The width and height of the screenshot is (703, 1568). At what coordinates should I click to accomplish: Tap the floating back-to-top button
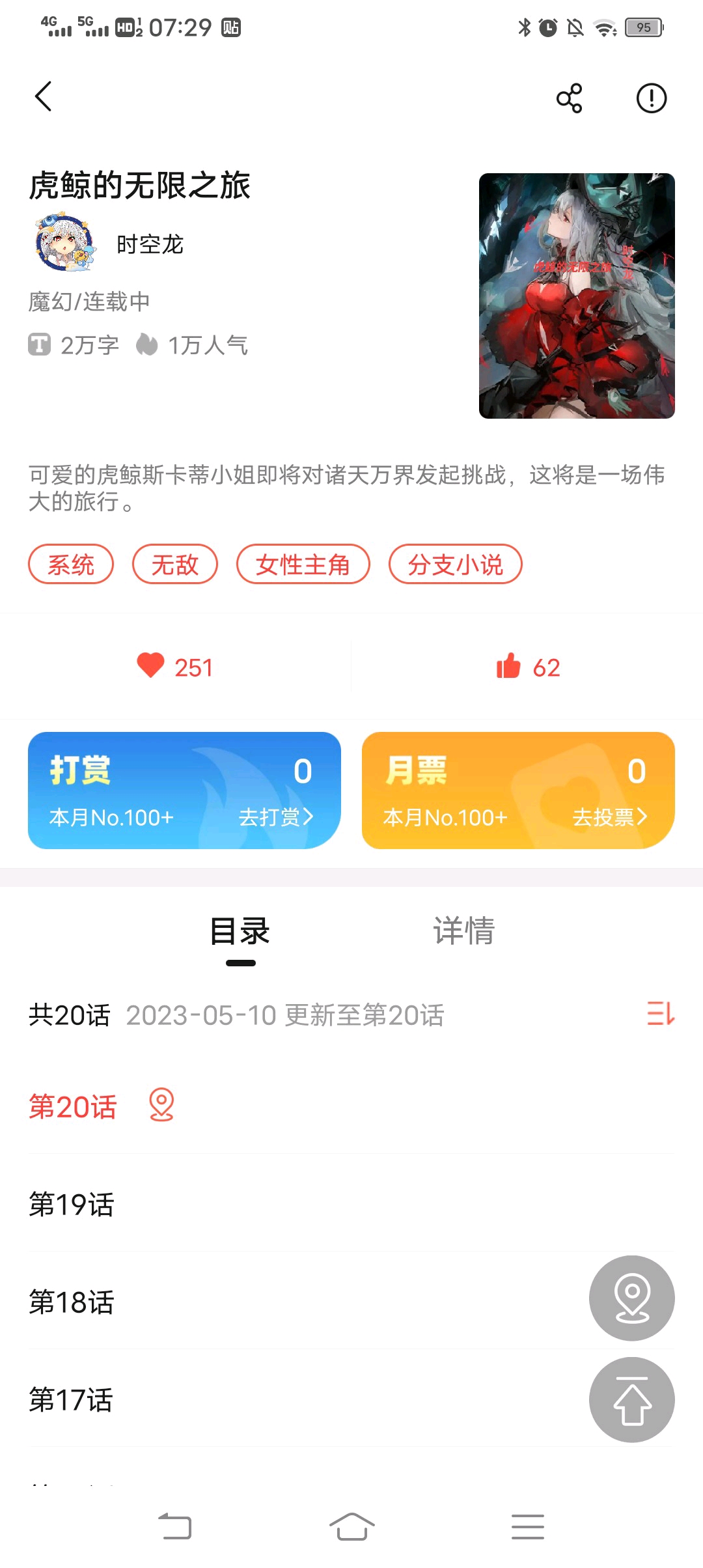click(631, 1399)
